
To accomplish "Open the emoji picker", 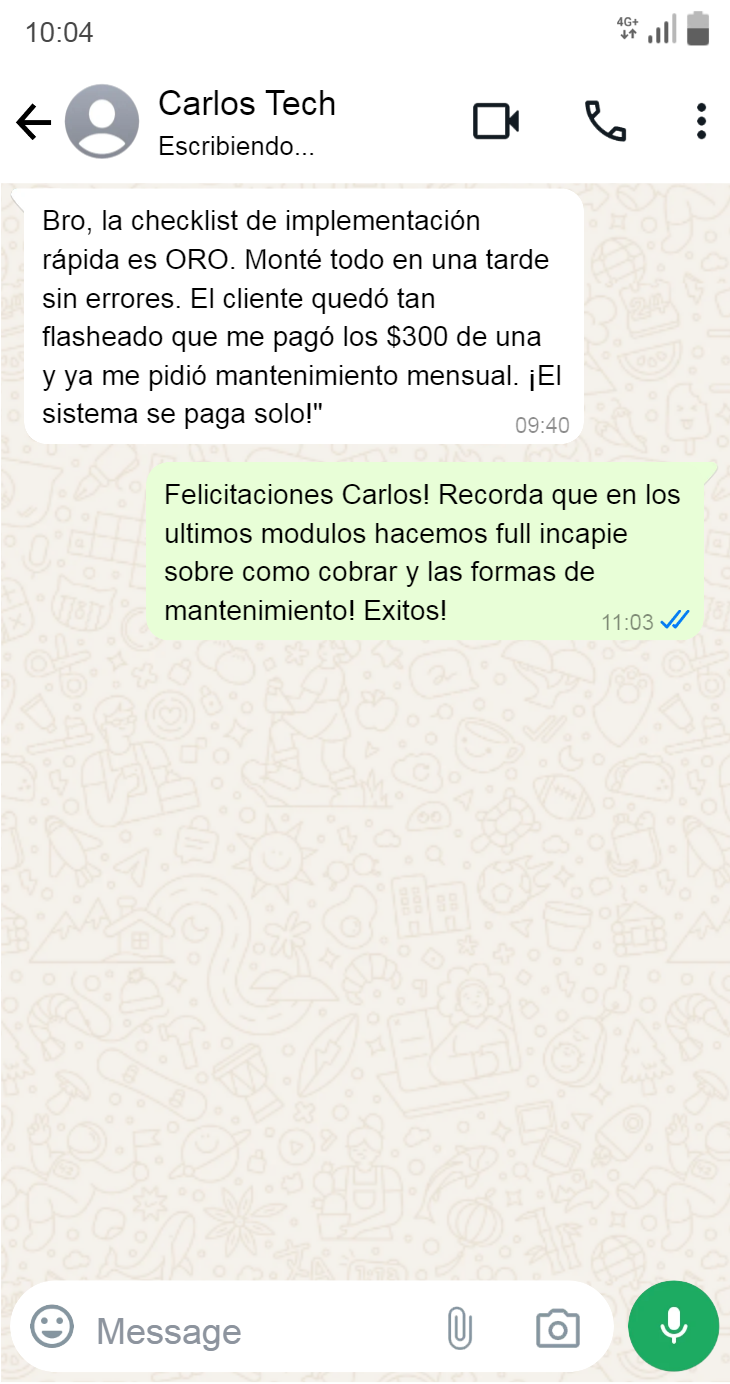I will pyautogui.click(x=52, y=1328).
